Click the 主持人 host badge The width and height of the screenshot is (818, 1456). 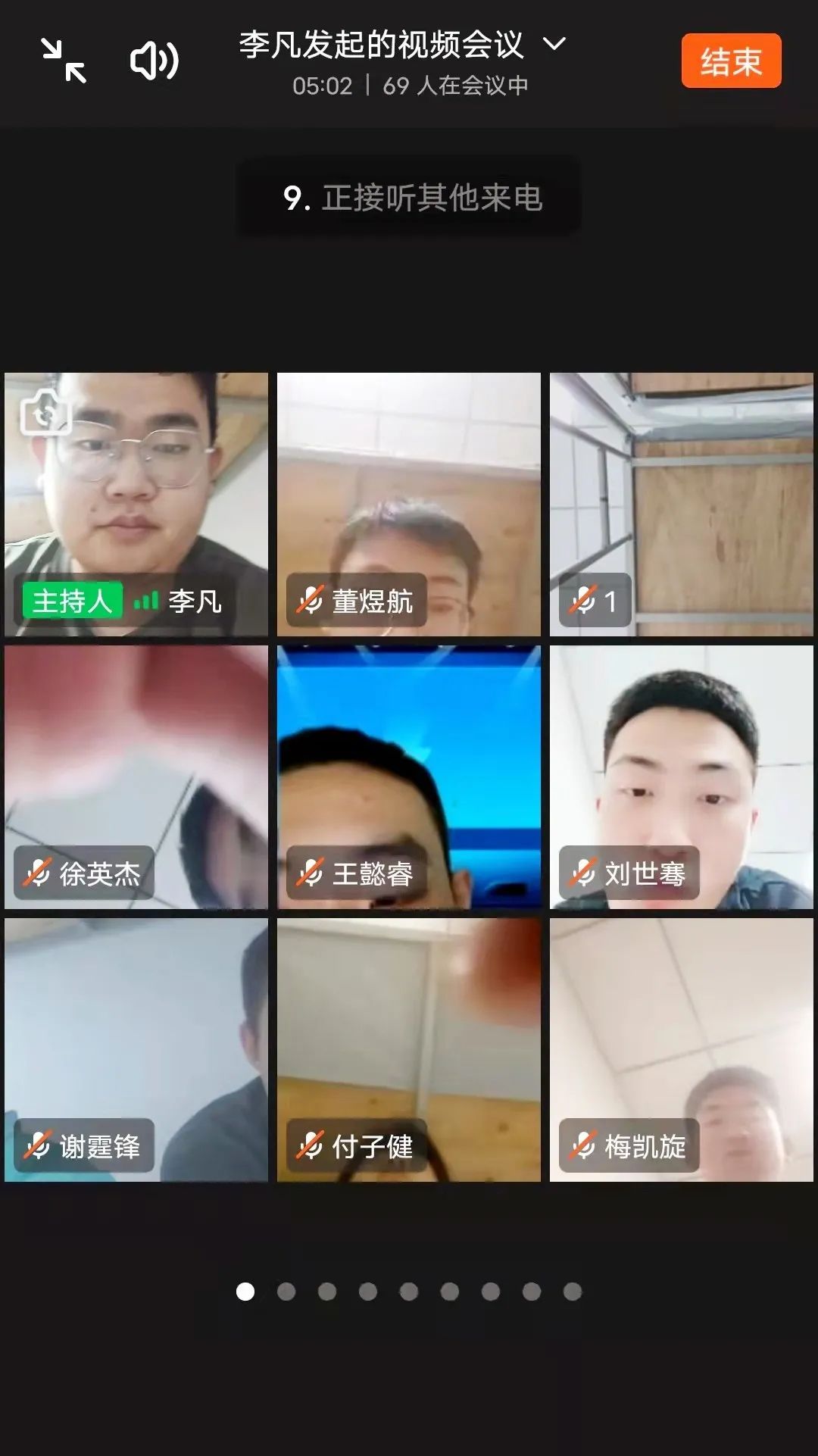[x=72, y=602]
